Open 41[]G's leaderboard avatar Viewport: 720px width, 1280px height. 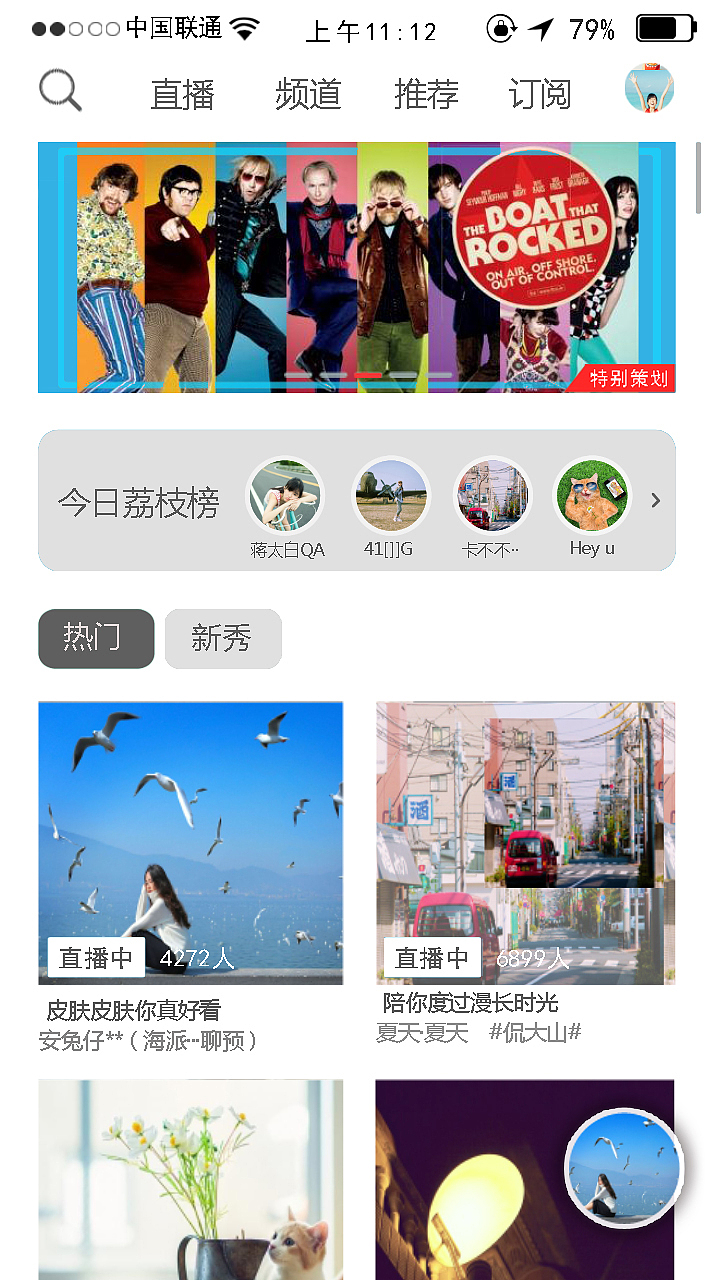[391, 495]
